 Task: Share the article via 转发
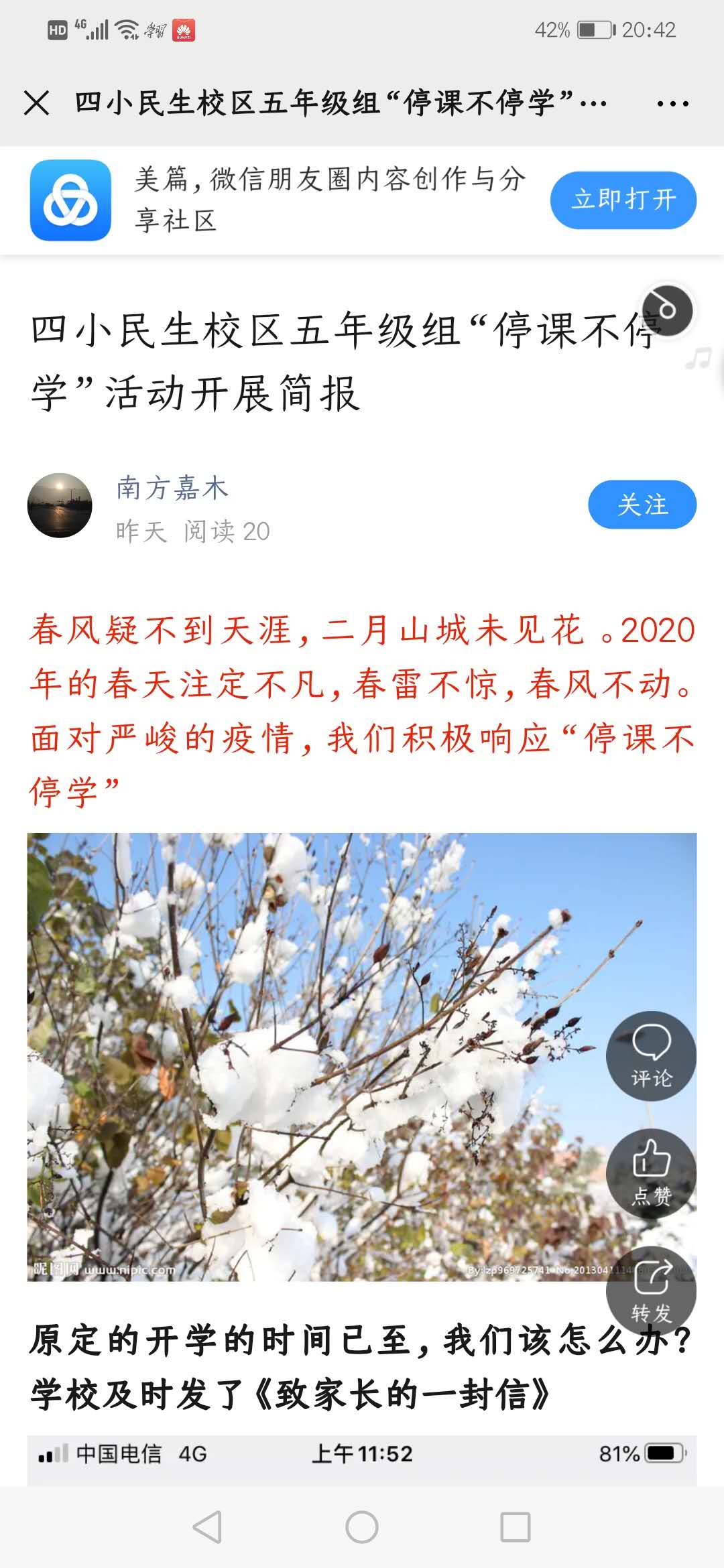[x=650, y=1291]
